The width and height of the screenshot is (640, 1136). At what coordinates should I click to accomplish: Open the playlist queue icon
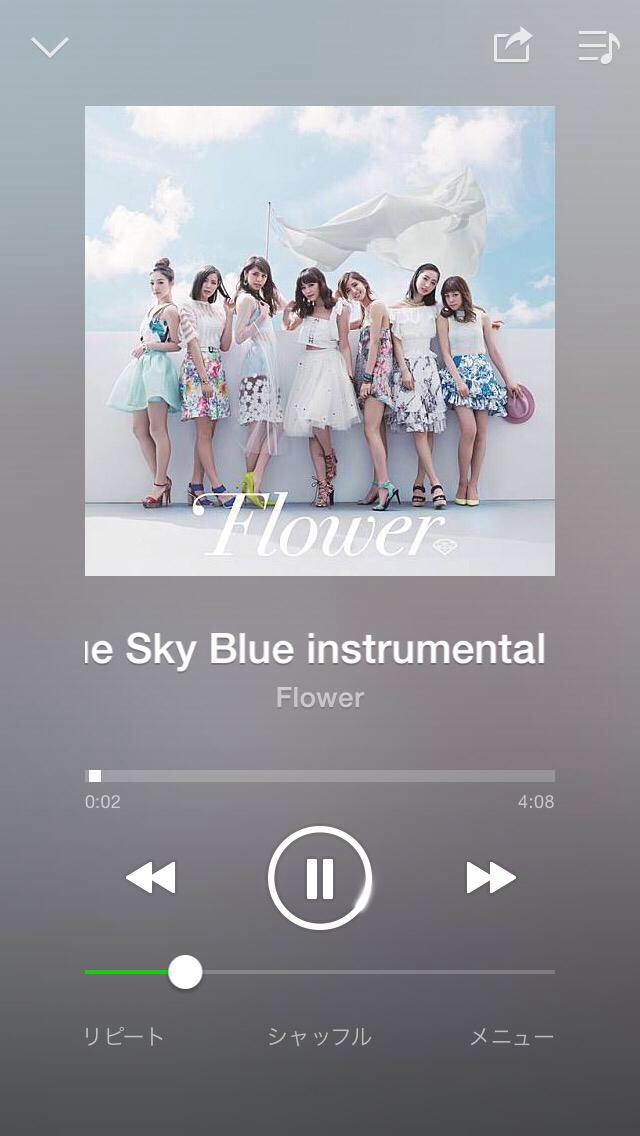(x=598, y=46)
